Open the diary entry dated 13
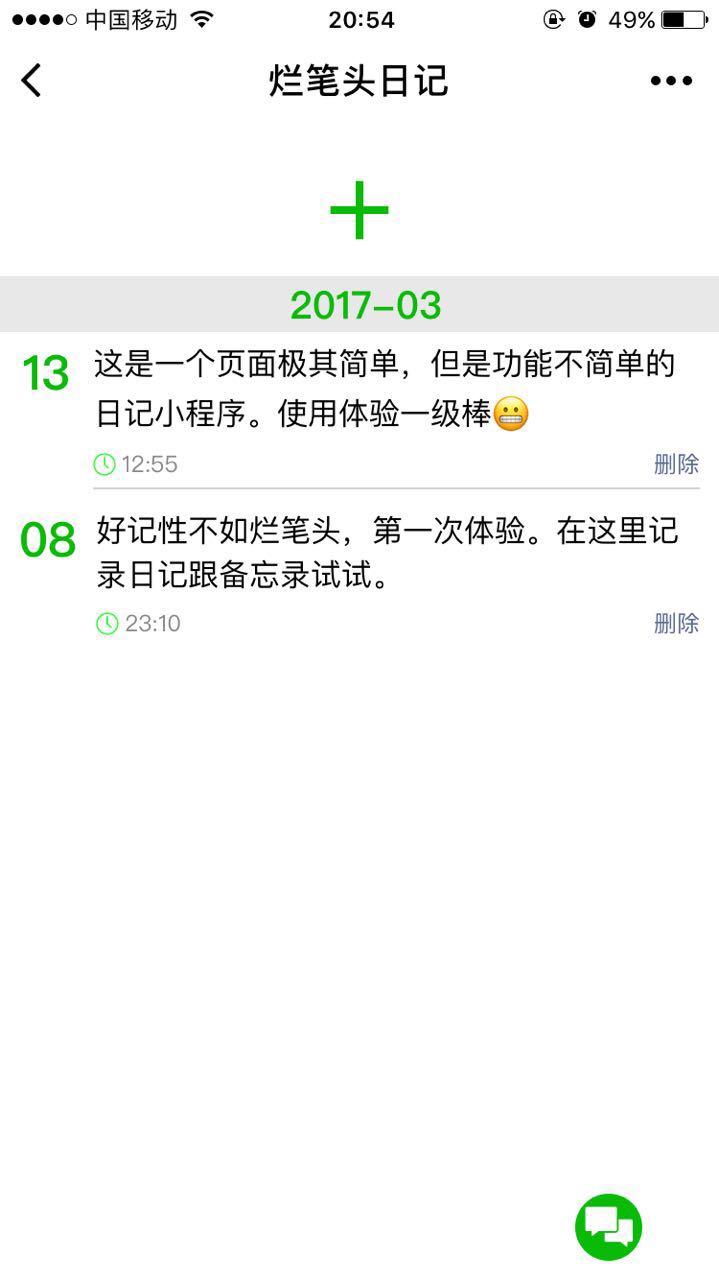Screen dimensions: 719x1280 click(385, 389)
